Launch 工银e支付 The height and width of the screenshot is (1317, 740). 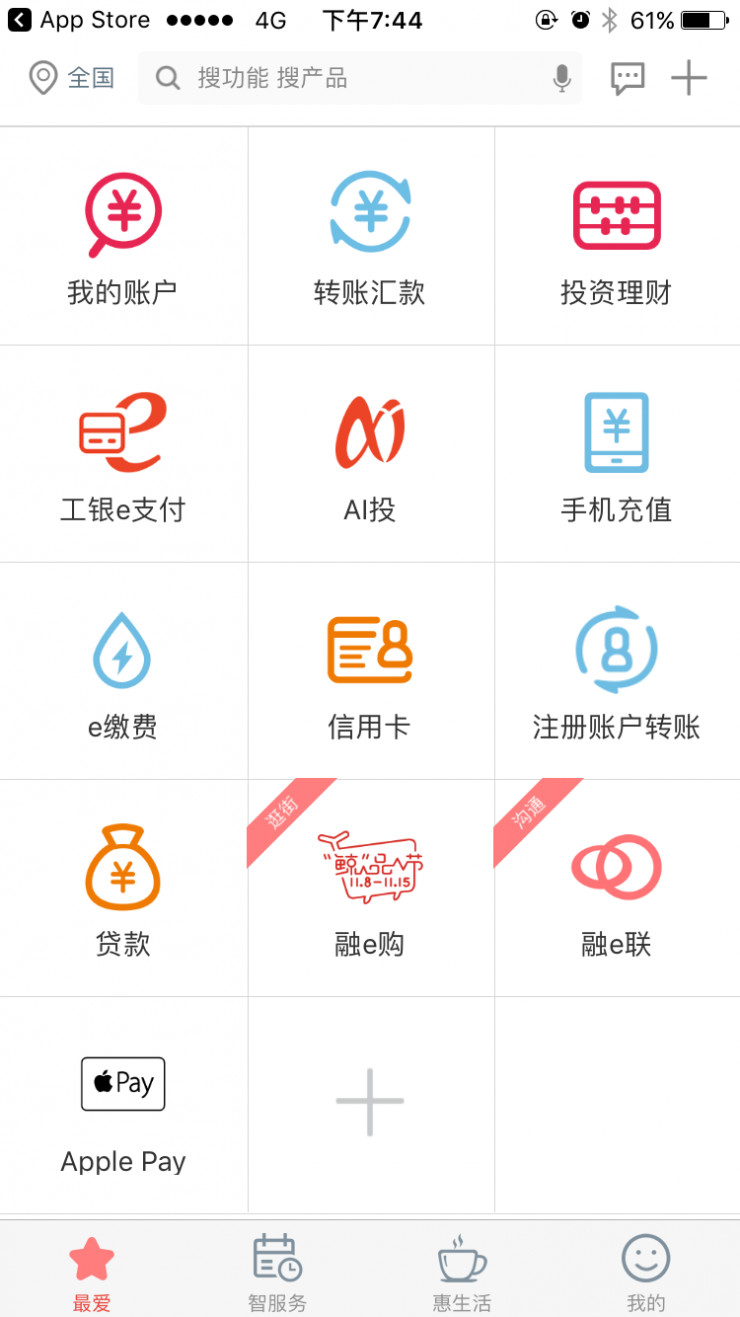click(x=123, y=454)
